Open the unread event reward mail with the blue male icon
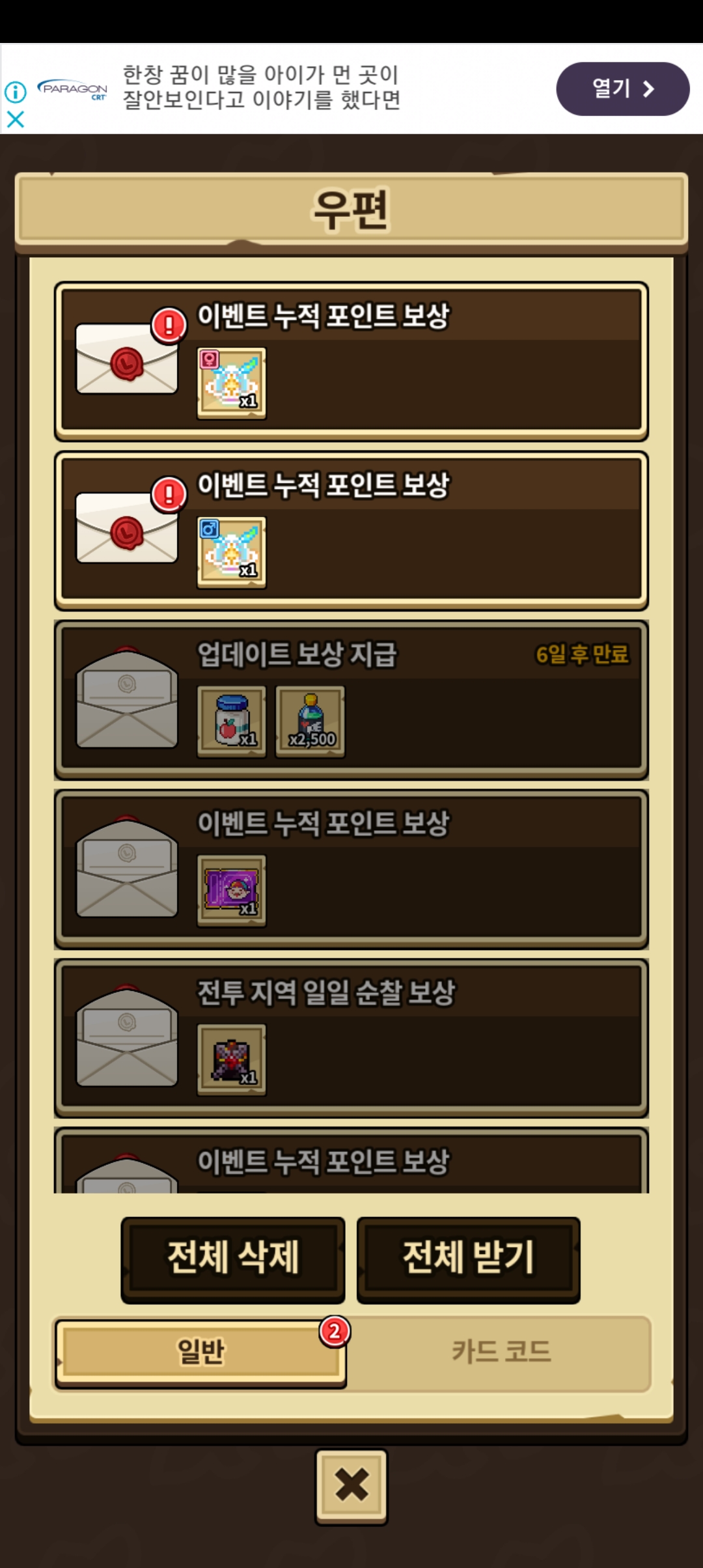 (x=351, y=531)
